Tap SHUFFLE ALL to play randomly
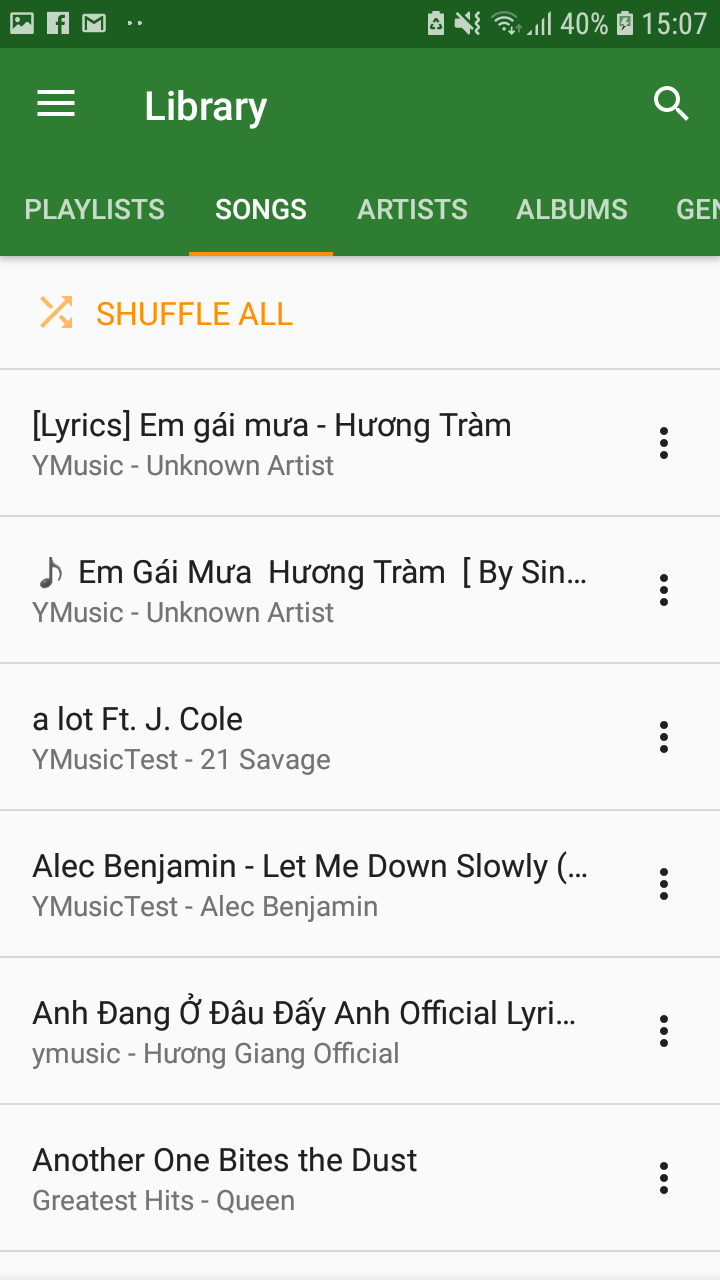The height and width of the screenshot is (1280, 720). point(195,313)
